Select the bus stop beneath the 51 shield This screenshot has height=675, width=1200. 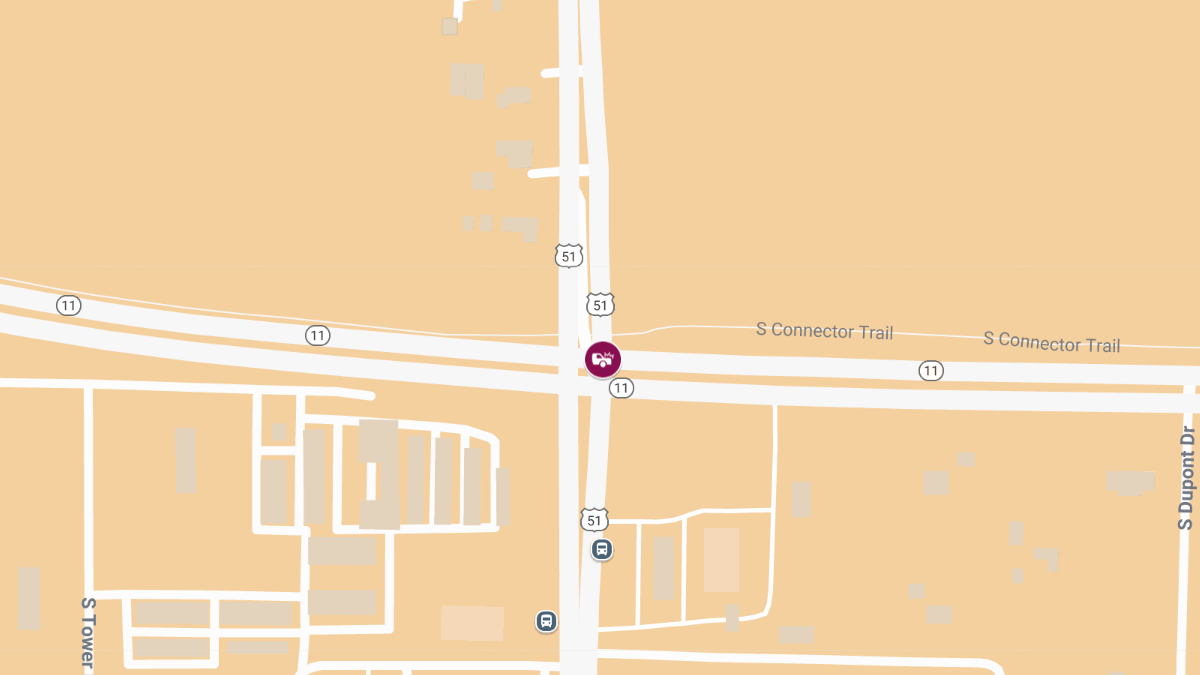[x=601, y=549]
